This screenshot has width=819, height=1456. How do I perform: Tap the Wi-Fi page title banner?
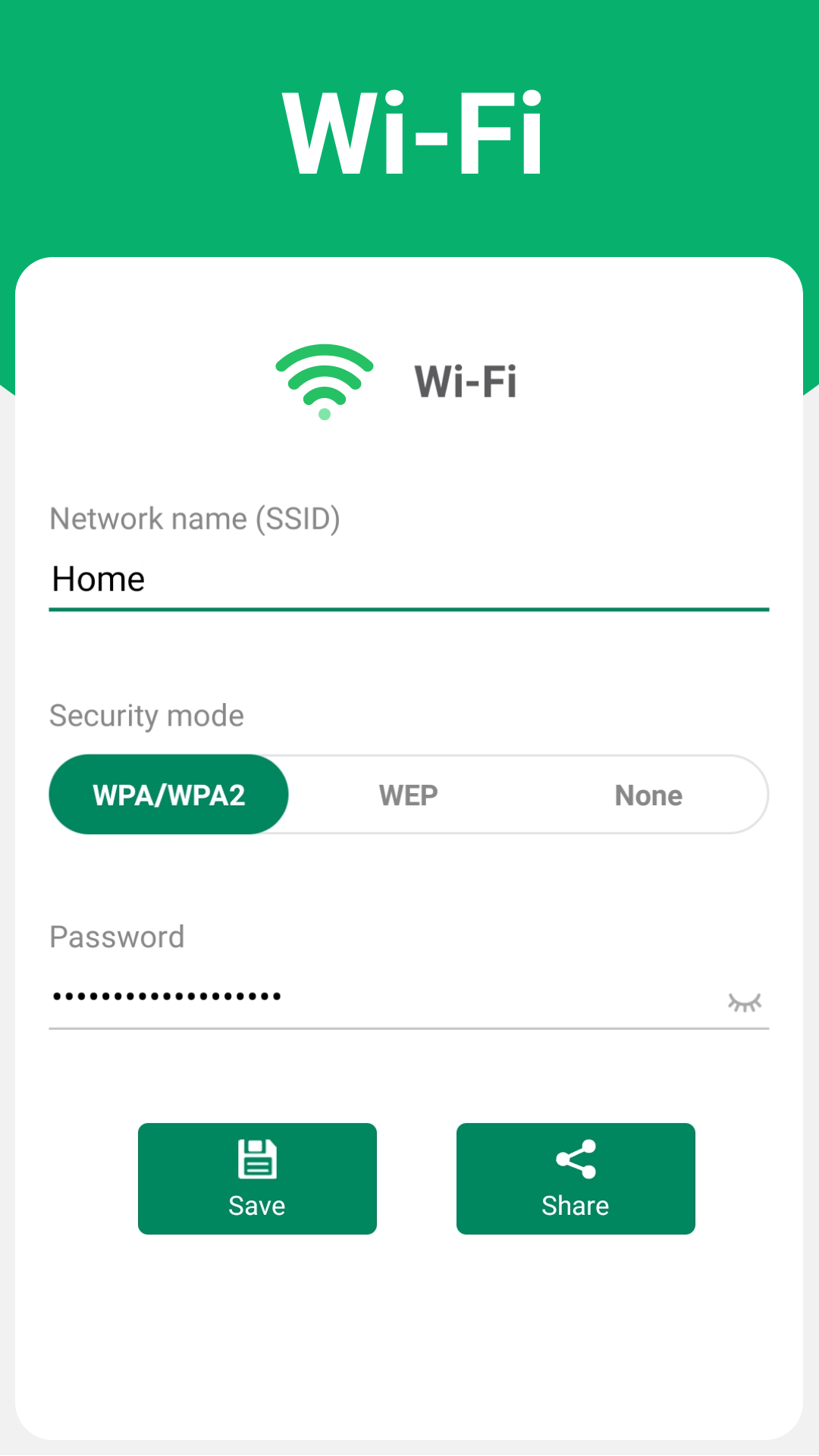[x=409, y=129]
